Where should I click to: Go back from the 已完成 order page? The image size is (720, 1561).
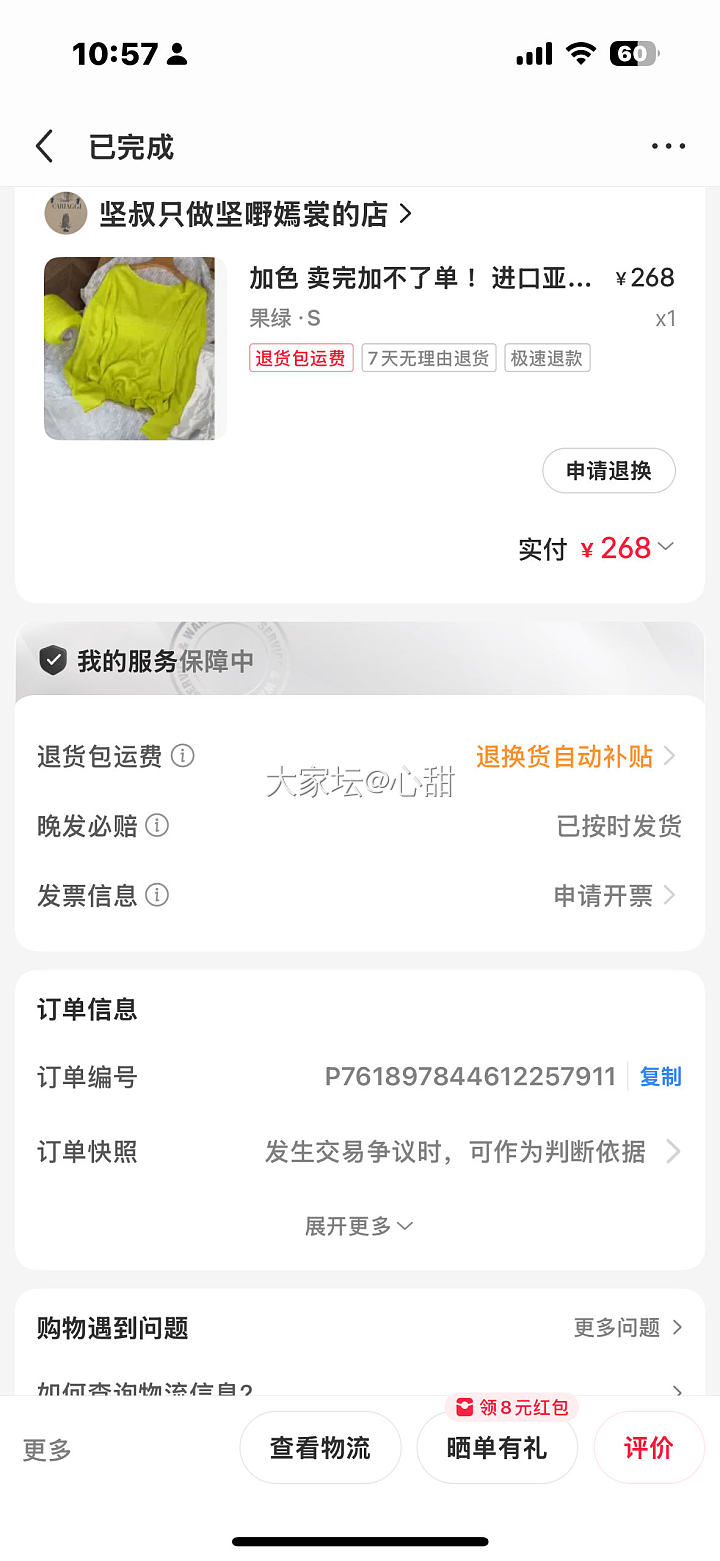tap(44, 147)
